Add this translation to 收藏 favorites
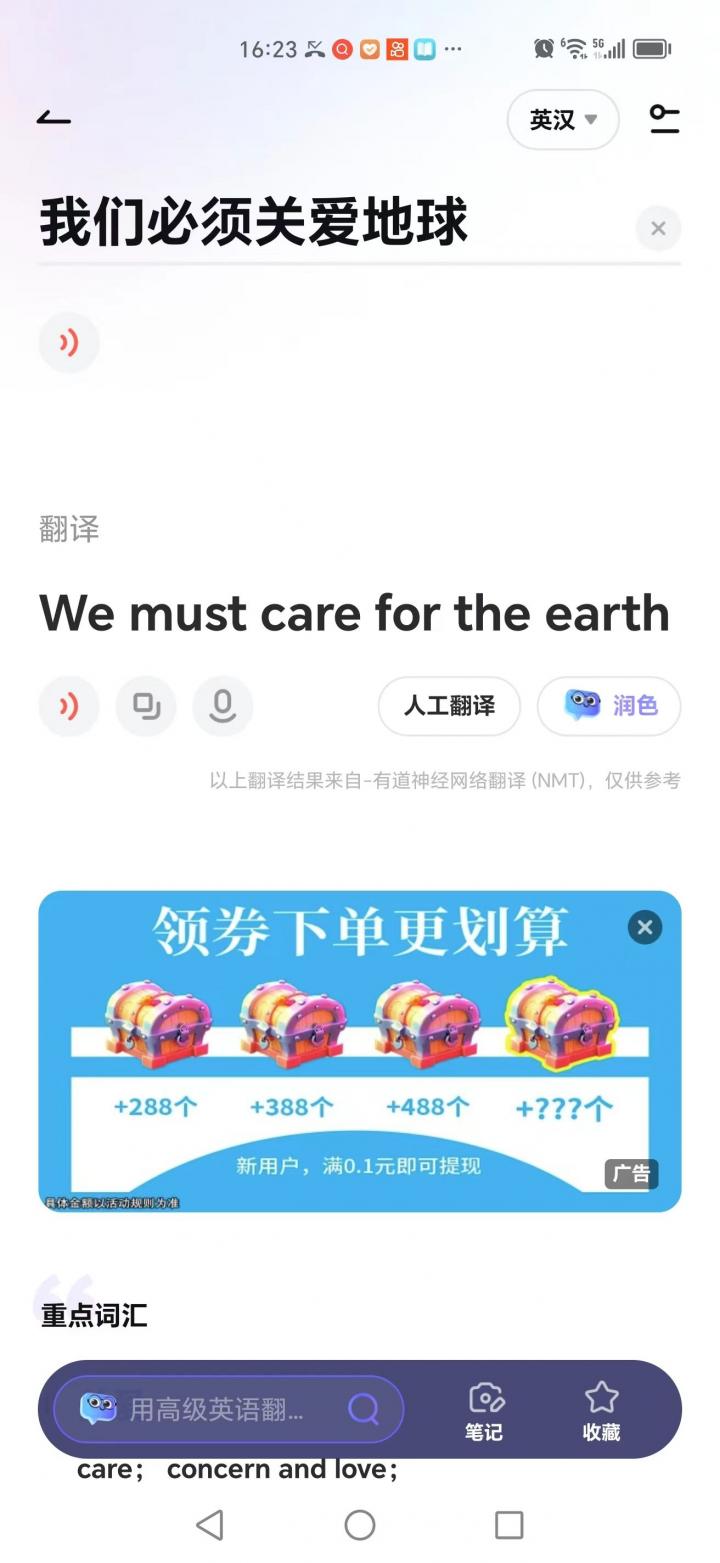This screenshot has height=1563, width=720. 601,1409
